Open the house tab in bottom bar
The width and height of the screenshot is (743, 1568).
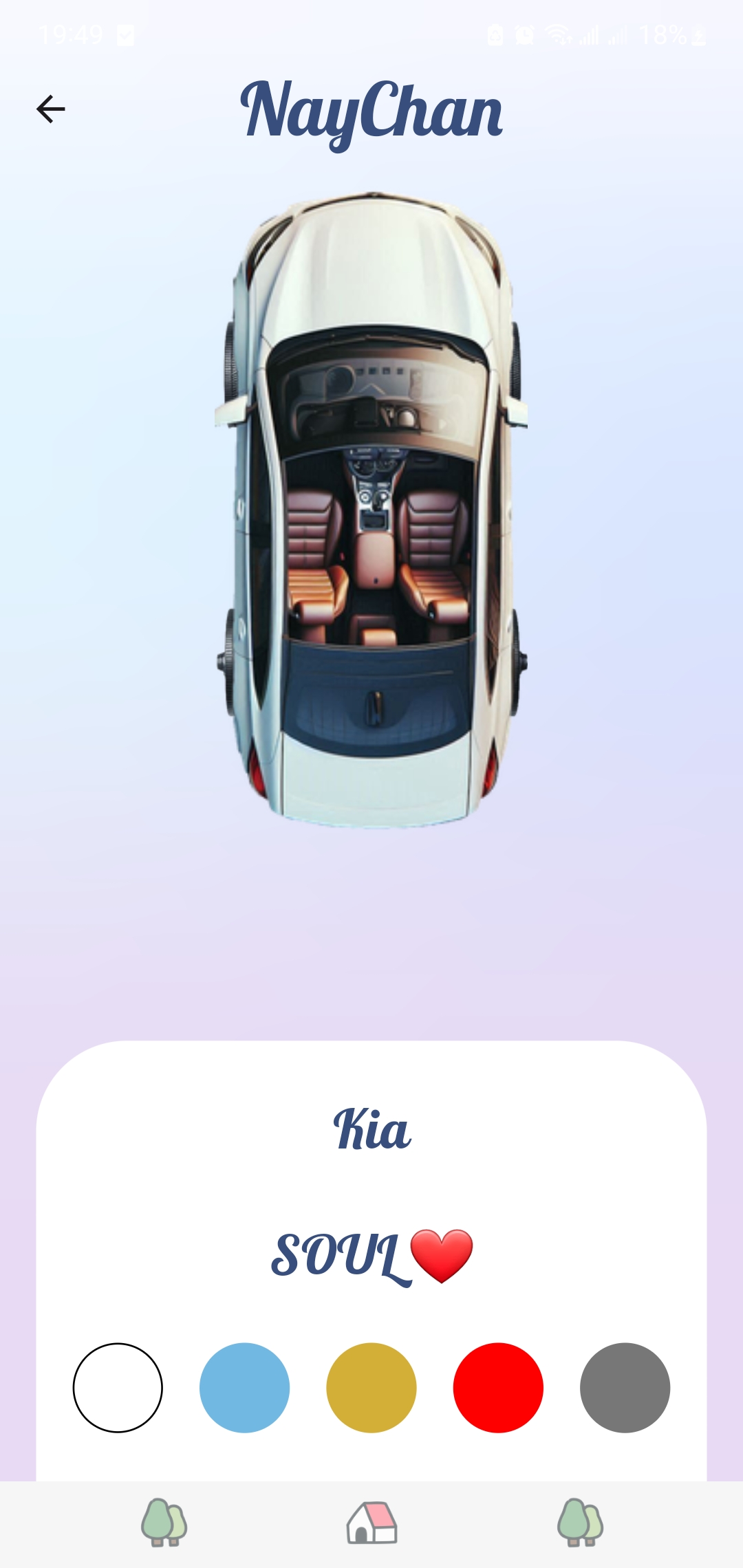371,1523
